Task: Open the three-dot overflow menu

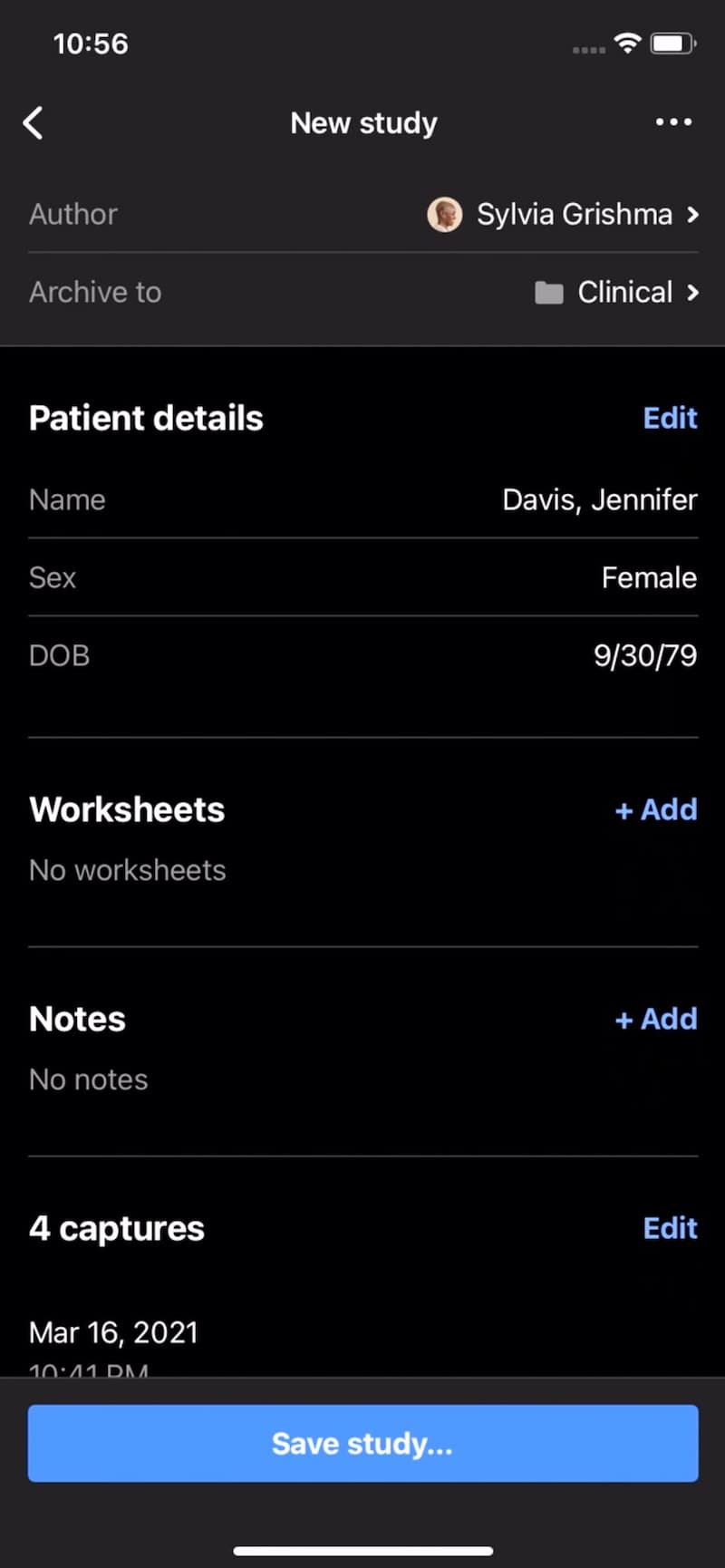Action: [673, 122]
